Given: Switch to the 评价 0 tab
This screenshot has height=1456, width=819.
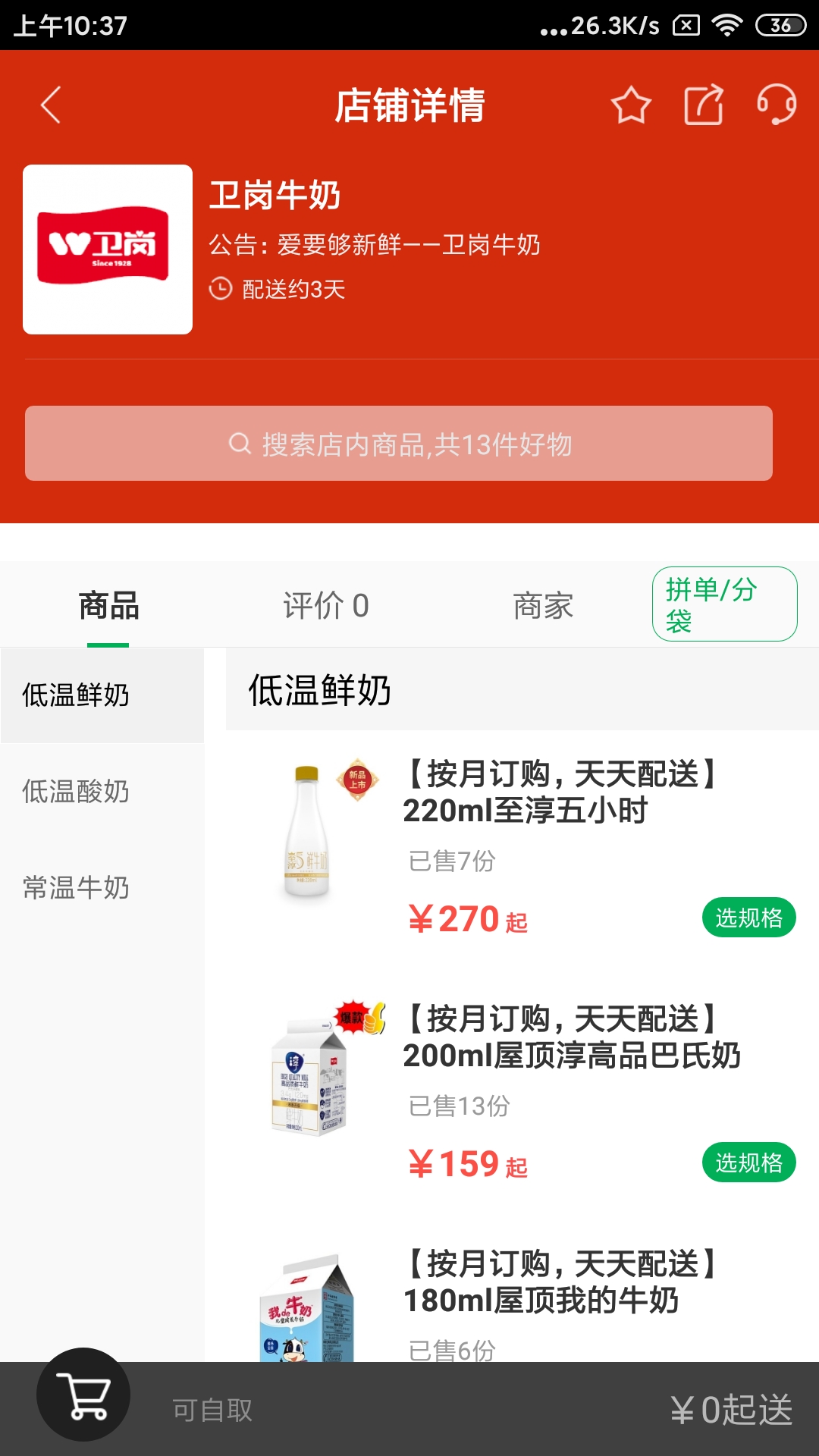Looking at the screenshot, I should (324, 604).
